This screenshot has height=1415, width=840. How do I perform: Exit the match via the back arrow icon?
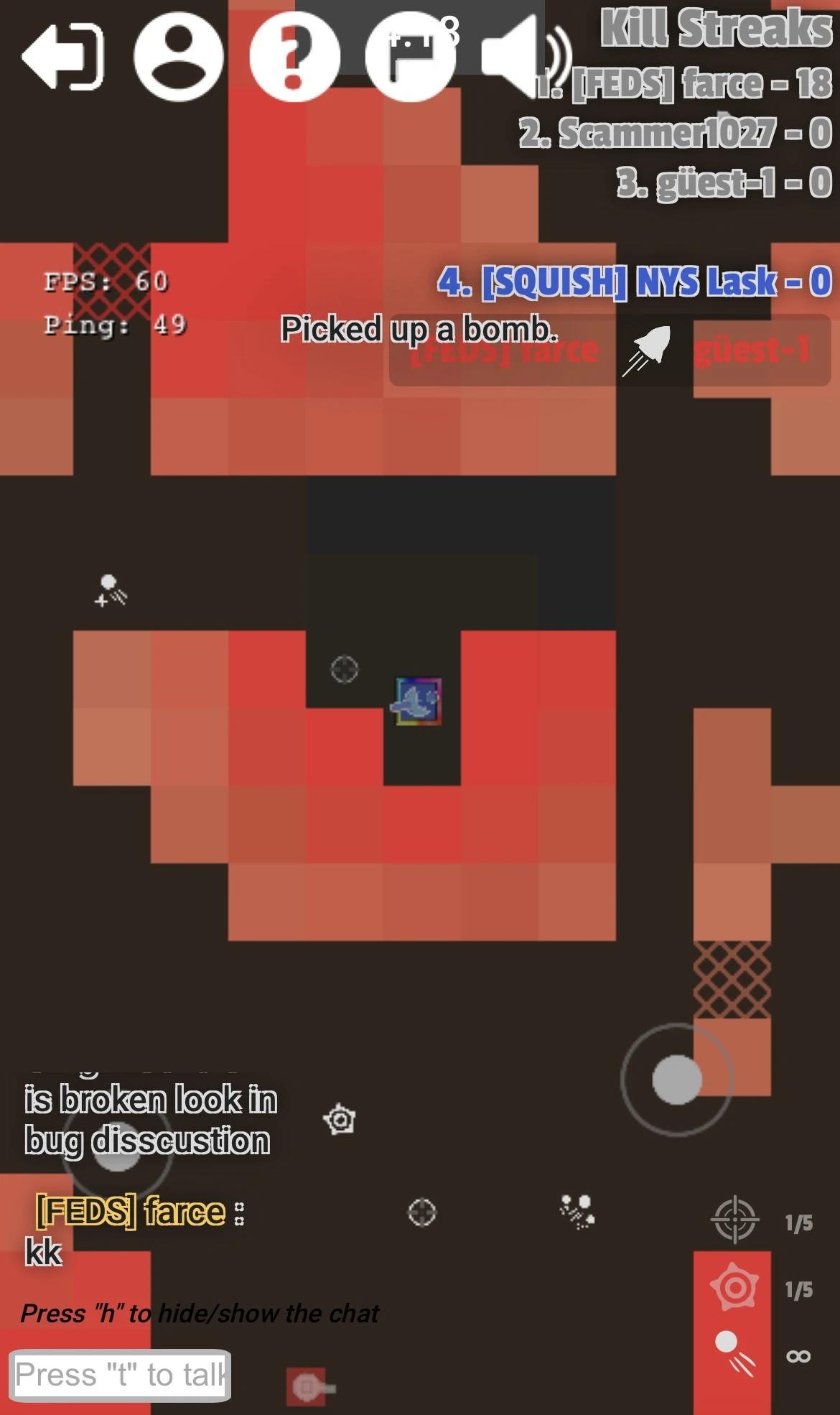point(61,57)
